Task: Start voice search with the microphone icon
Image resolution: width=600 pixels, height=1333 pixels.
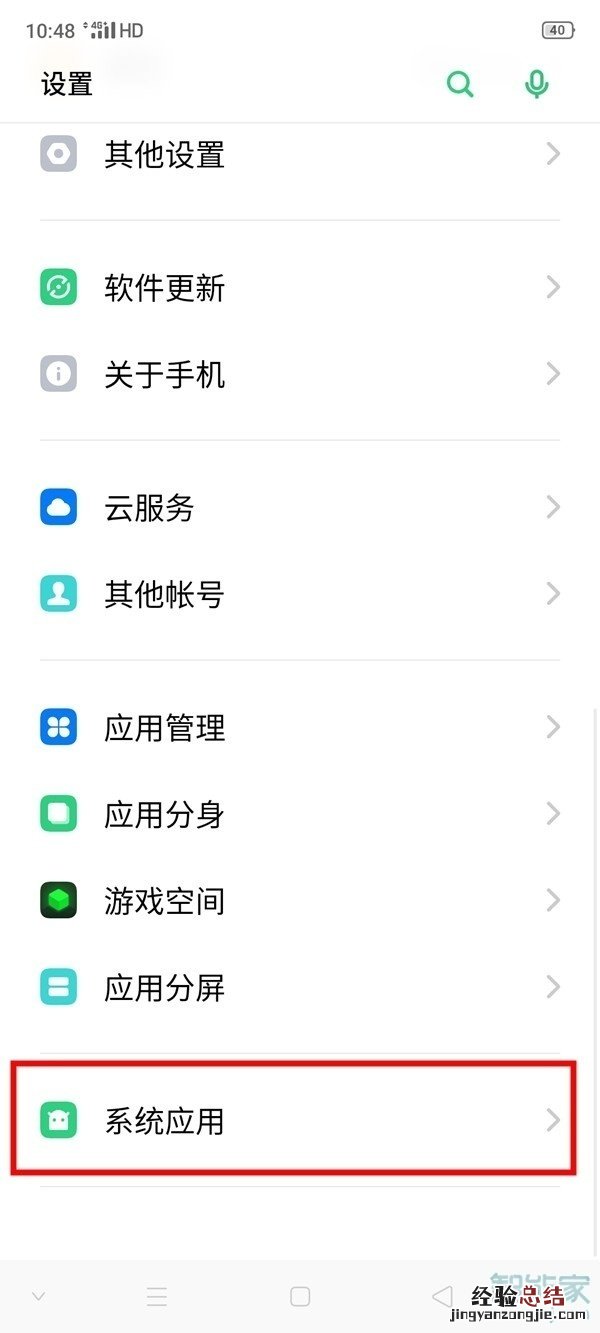Action: (537, 85)
